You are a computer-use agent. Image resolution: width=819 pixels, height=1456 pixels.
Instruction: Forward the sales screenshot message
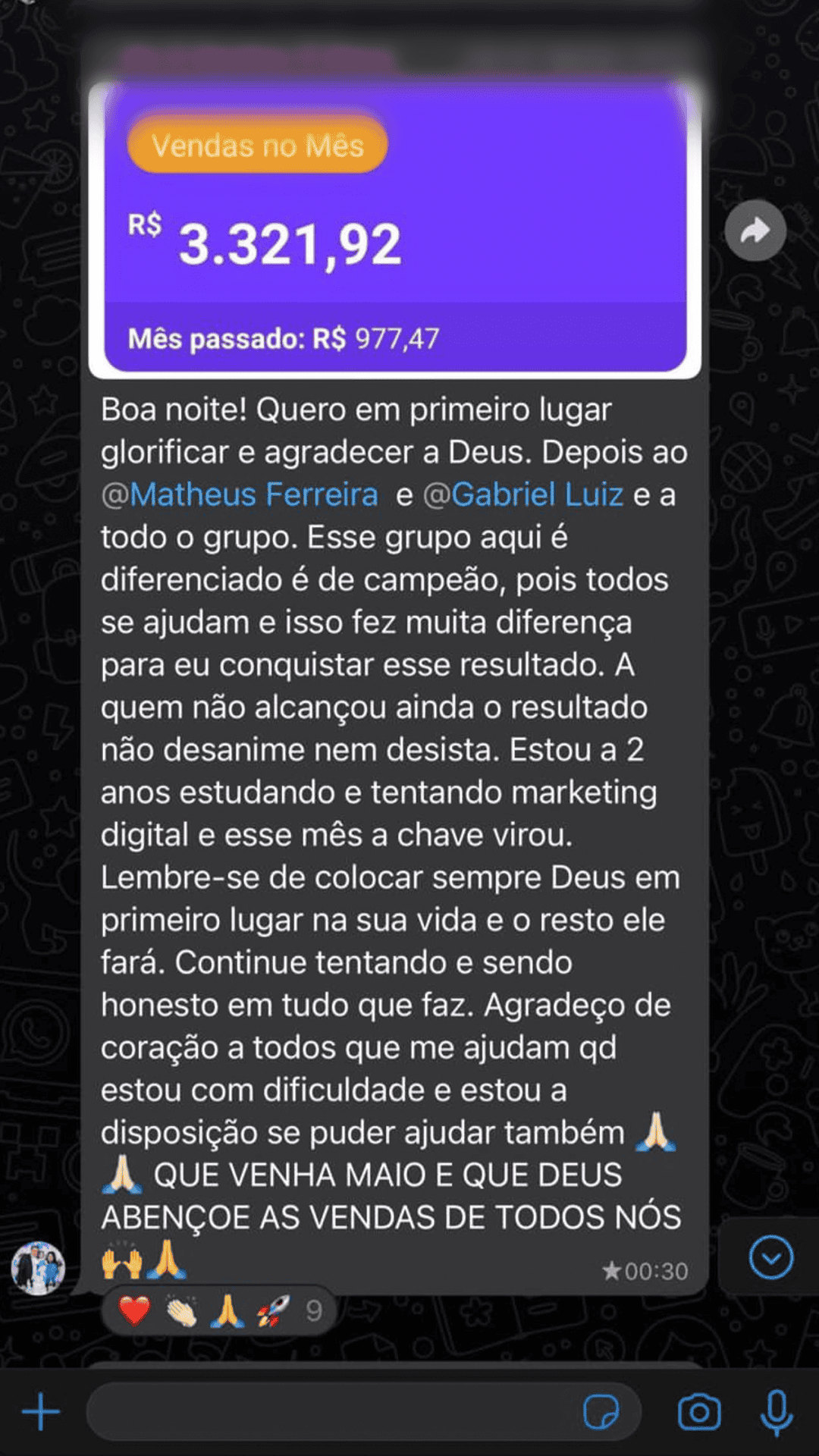point(756,230)
